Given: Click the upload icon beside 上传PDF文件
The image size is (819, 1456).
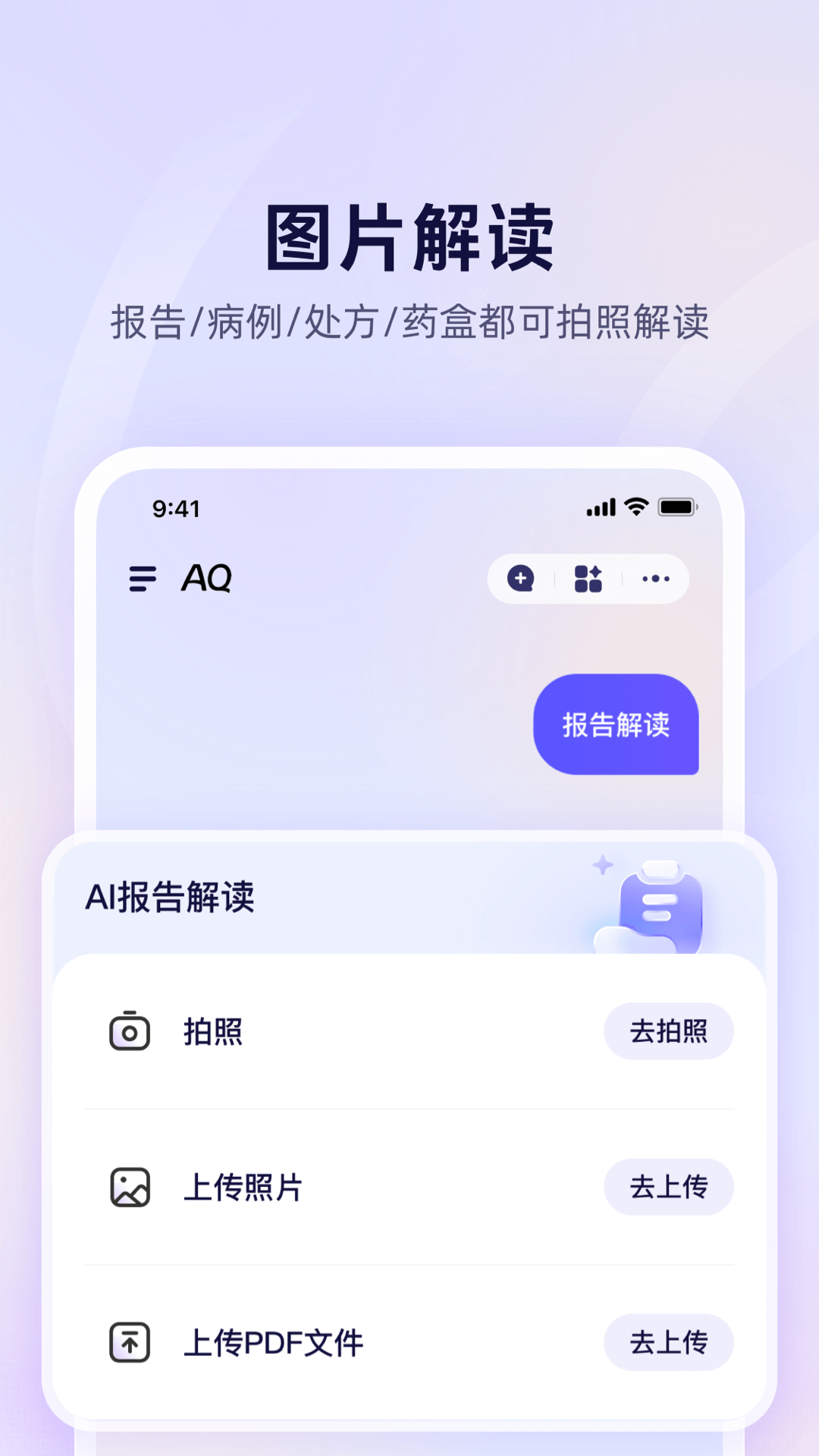Looking at the screenshot, I should (x=130, y=1342).
